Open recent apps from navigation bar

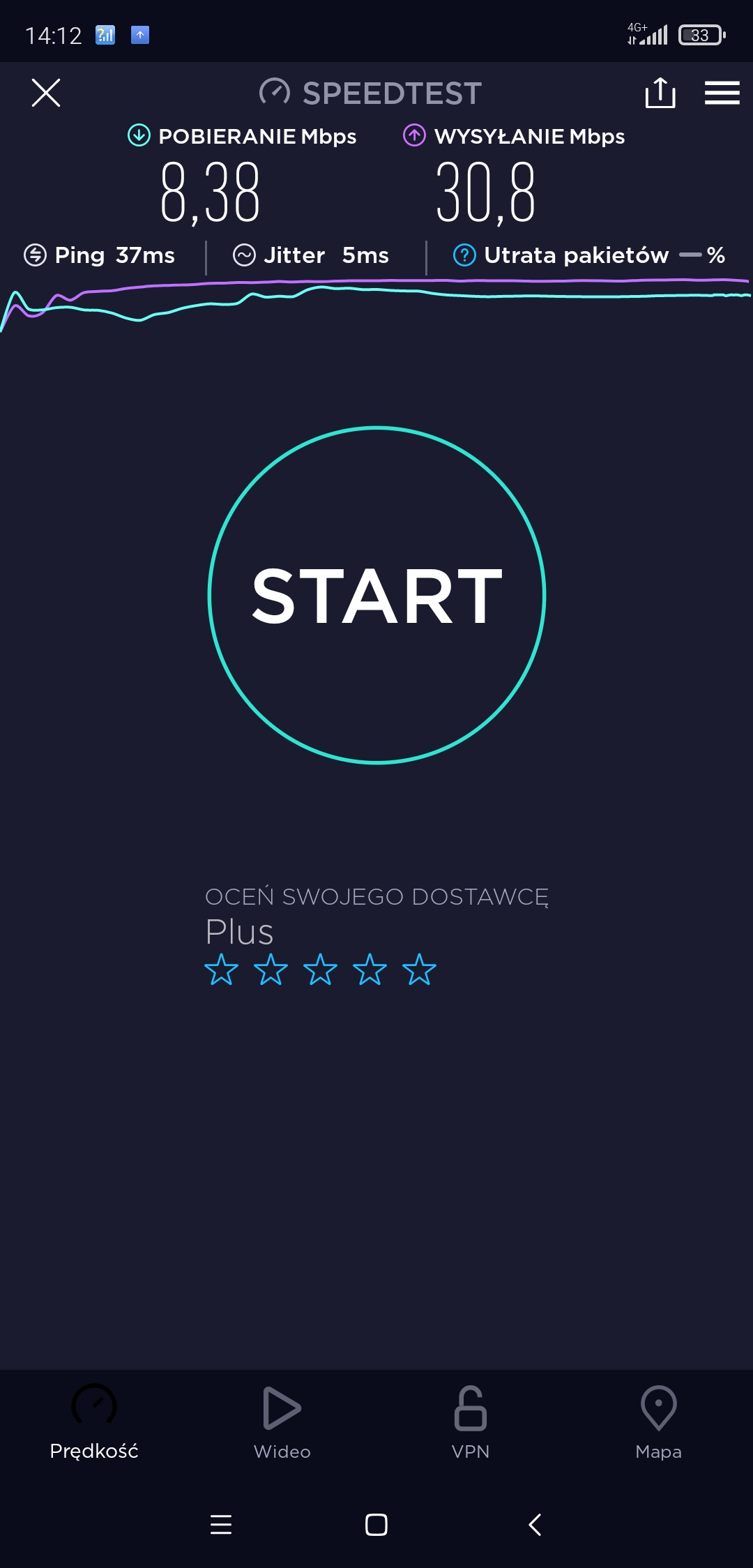tap(221, 1525)
